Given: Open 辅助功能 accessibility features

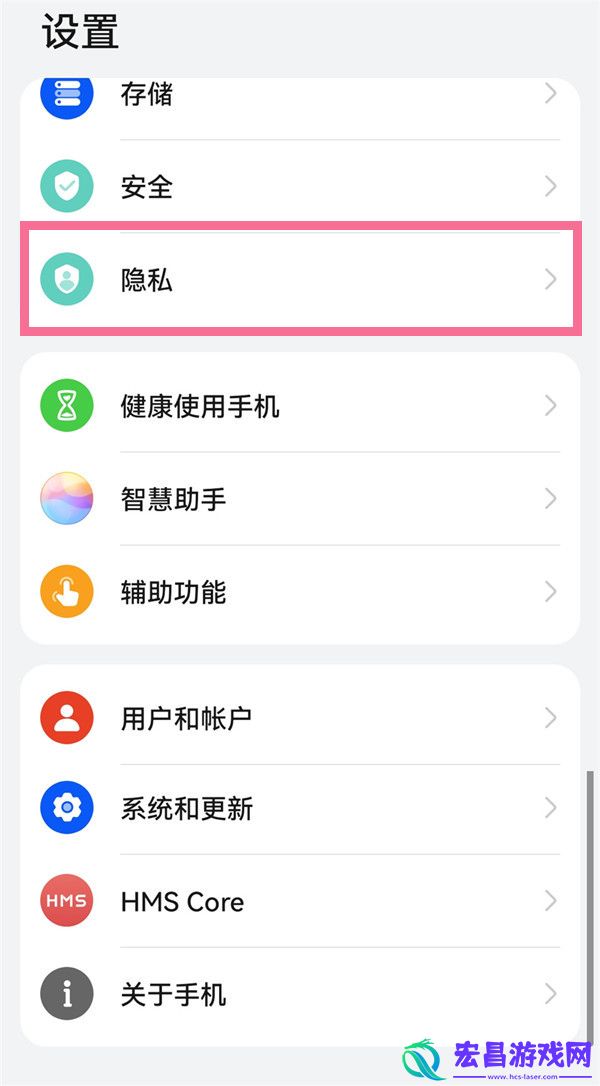Looking at the screenshot, I should coord(300,592).
